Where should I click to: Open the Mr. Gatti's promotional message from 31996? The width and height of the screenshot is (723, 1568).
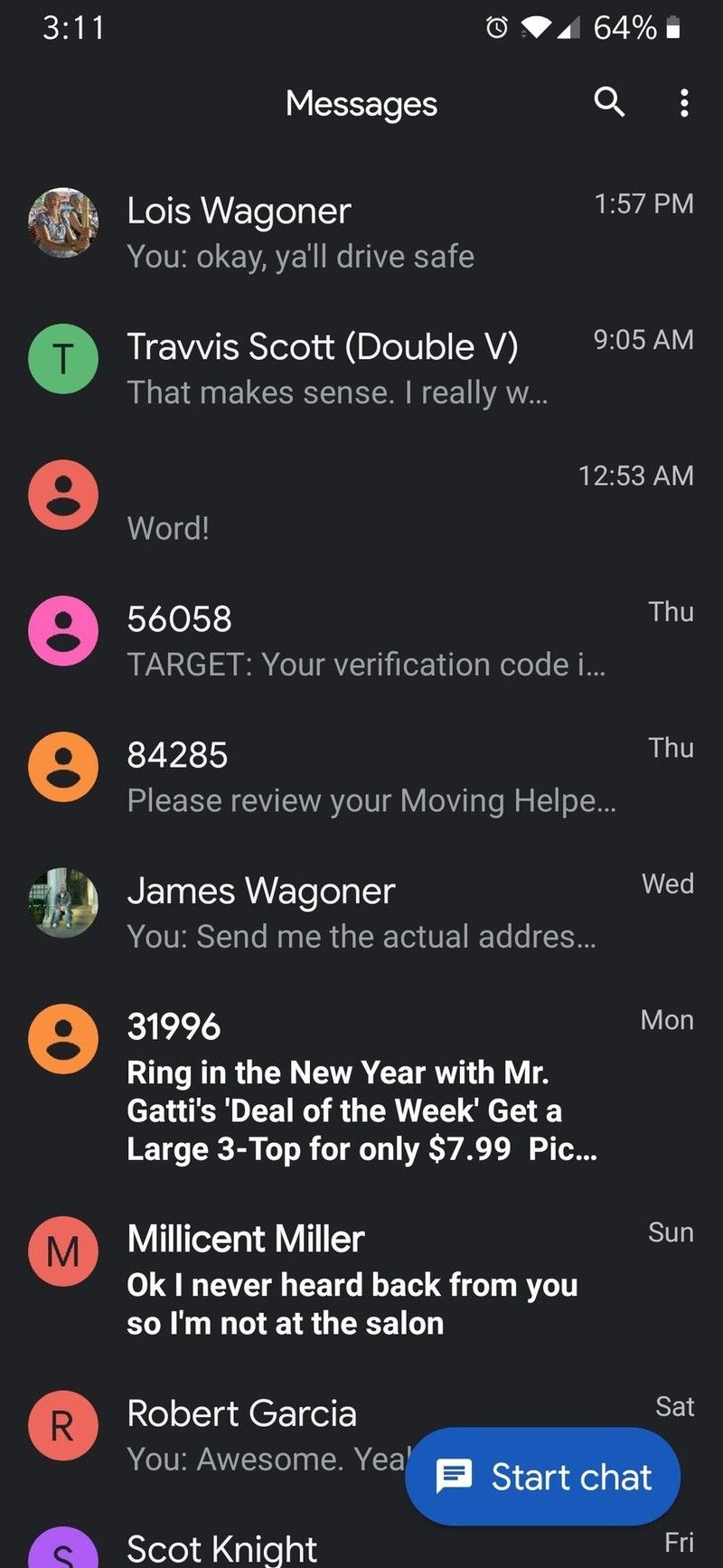coord(361,1085)
